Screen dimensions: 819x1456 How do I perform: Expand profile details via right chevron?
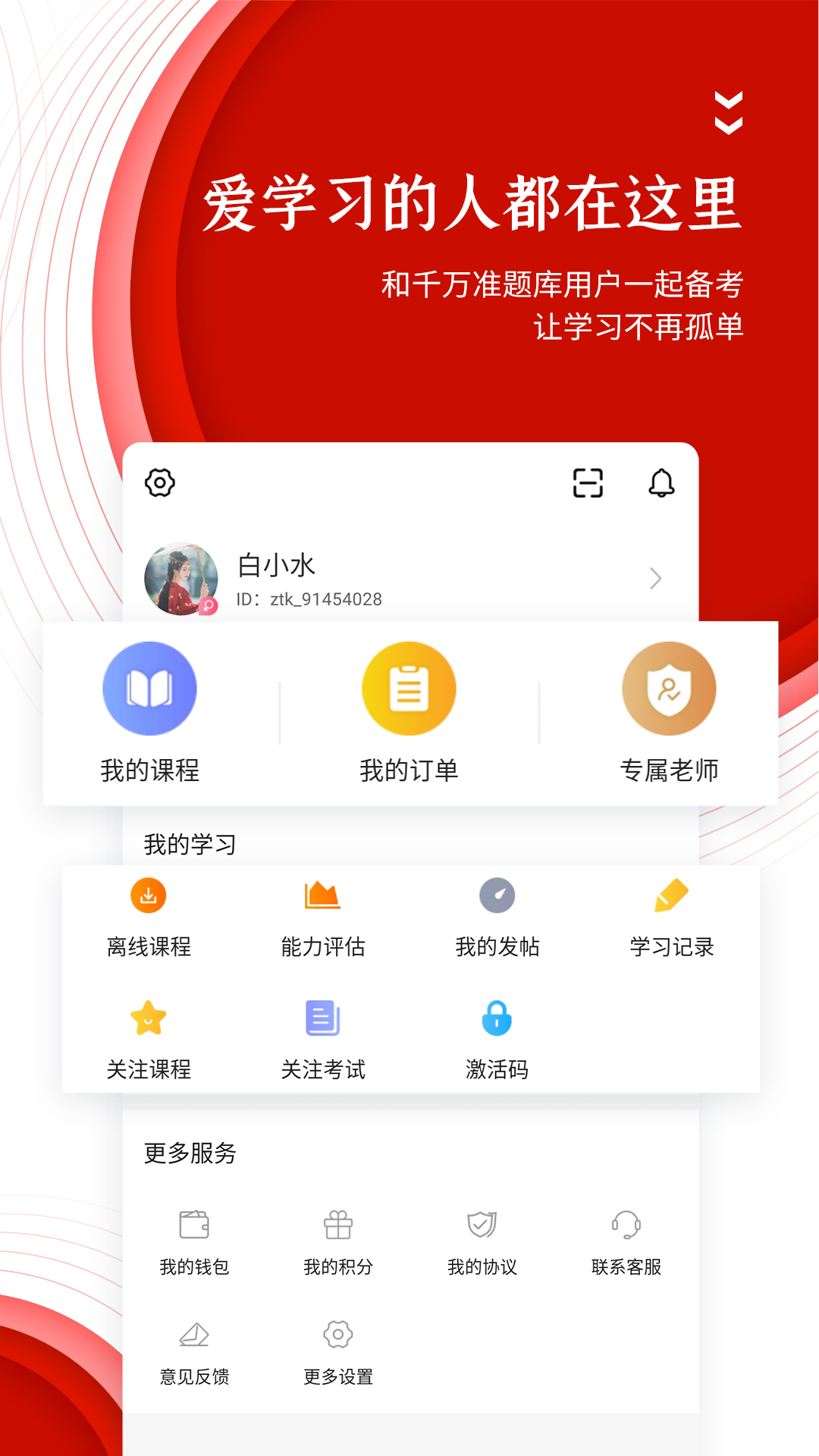tap(656, 578)
